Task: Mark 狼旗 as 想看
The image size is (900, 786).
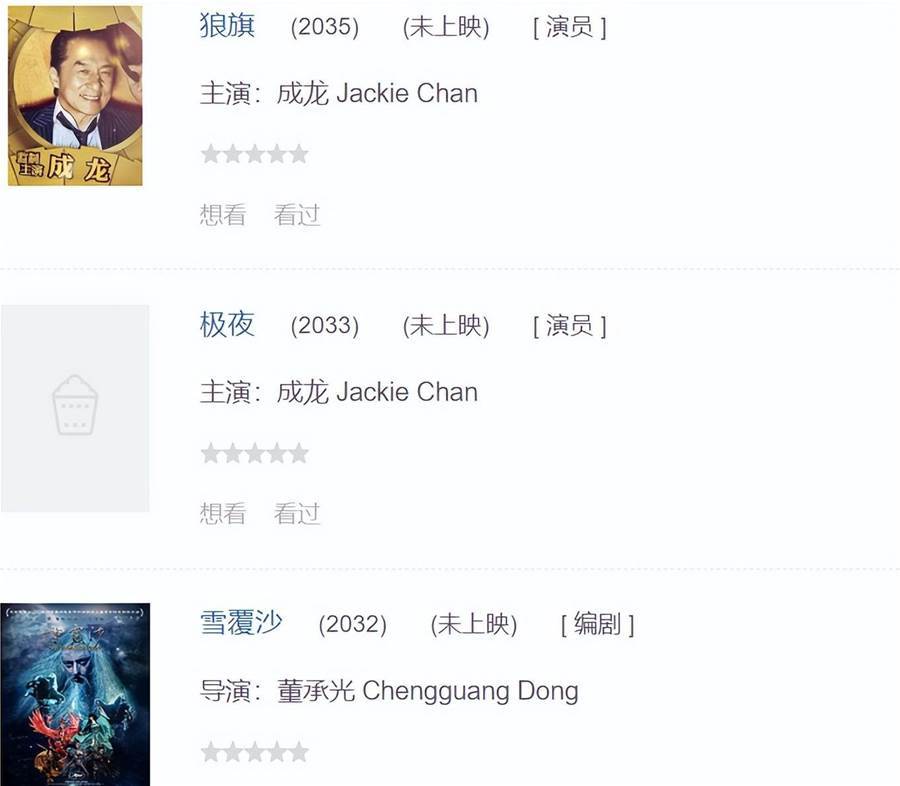Action: (223, 215)
